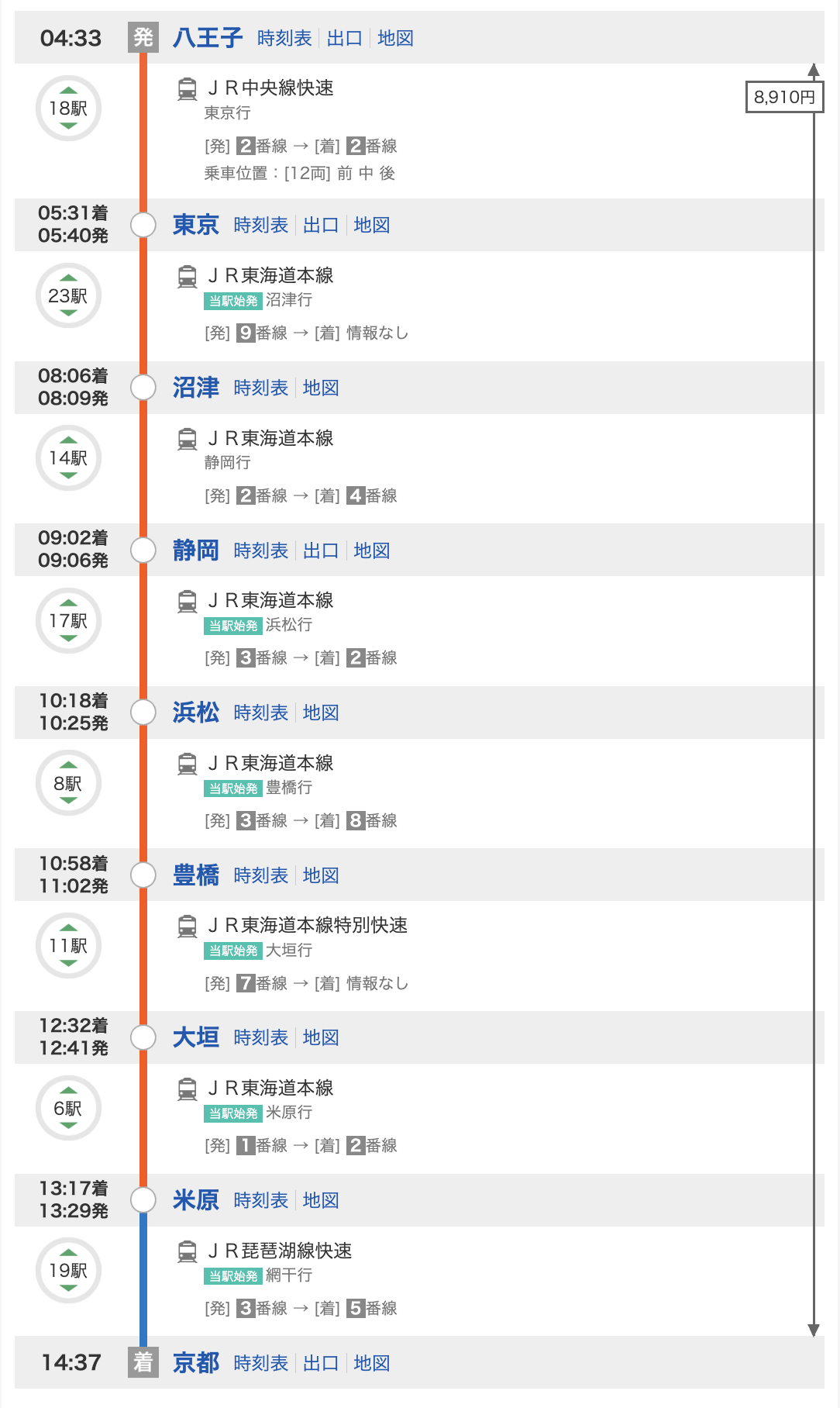Open 出口 info for 東京 station
Screen dimensions: 840x1408
(x=321, y=225)
